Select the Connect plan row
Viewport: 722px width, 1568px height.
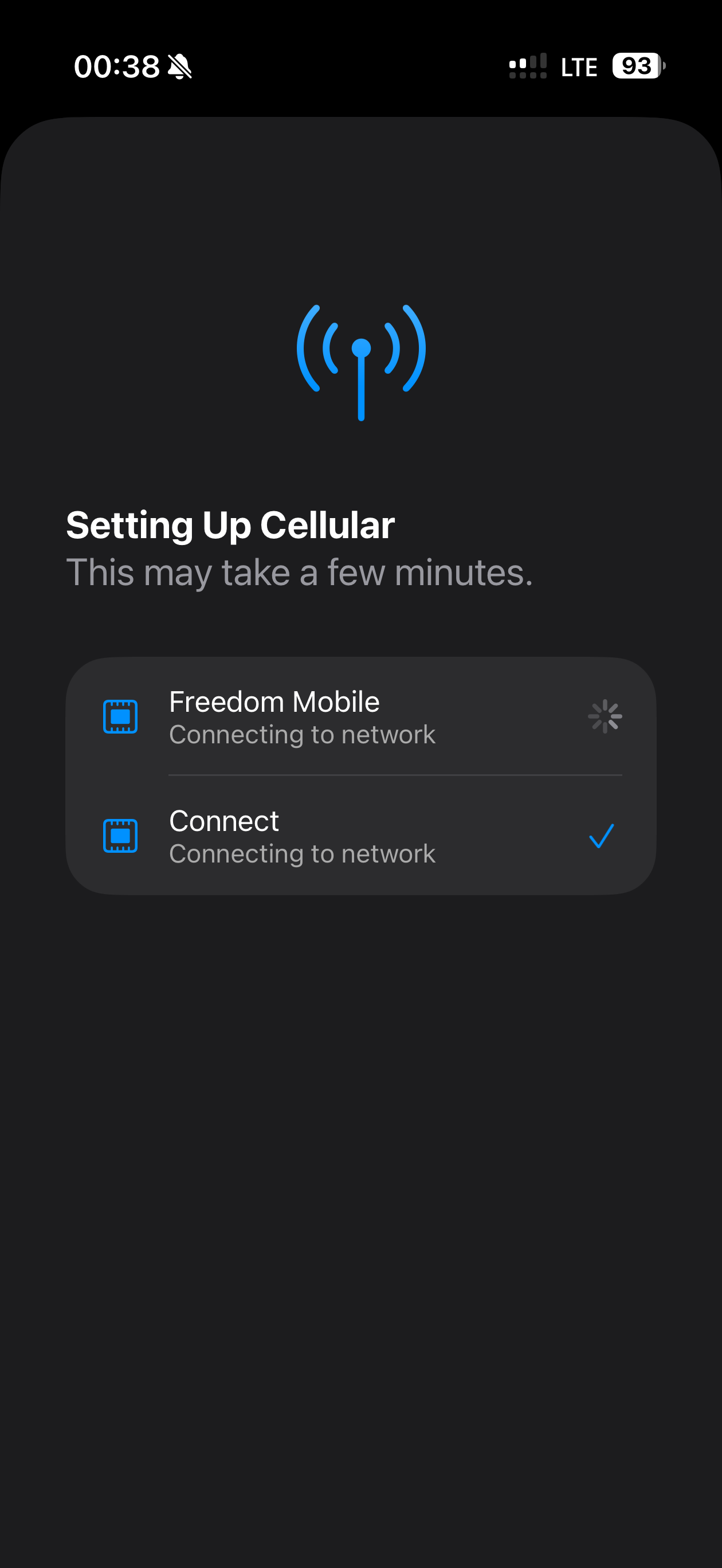[360, 836]
